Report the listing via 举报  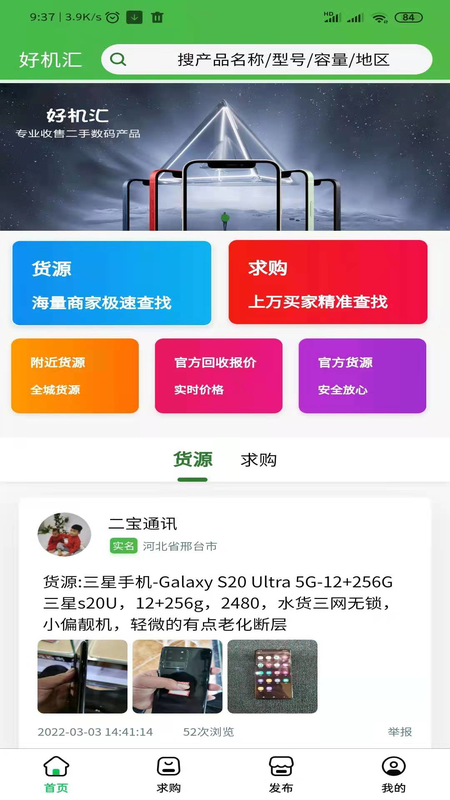click(x=399, y=732)
